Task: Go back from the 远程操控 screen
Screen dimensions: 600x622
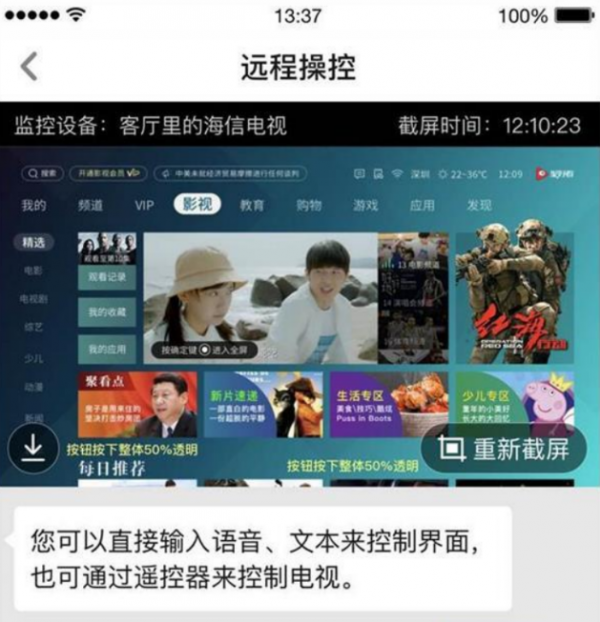Action: point(29,67)
